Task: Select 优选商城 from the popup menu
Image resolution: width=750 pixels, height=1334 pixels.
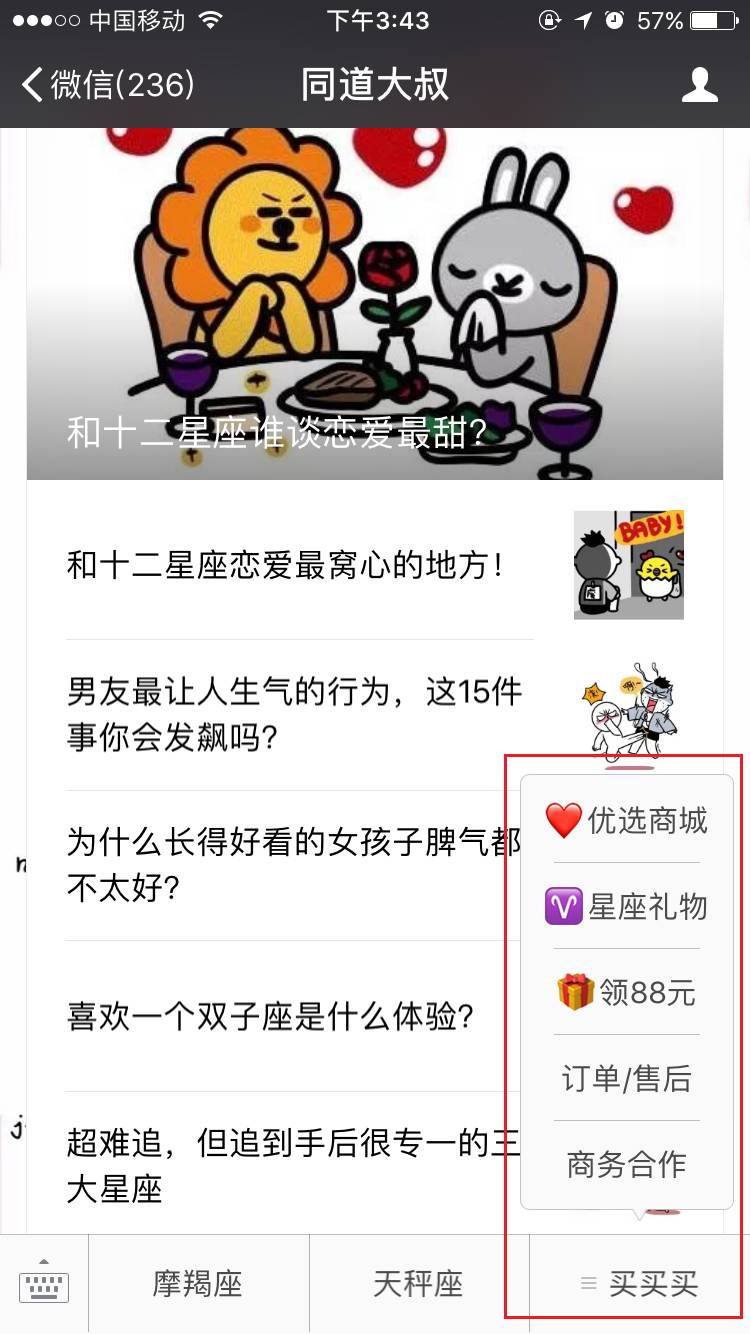Action: pos(627,820)
